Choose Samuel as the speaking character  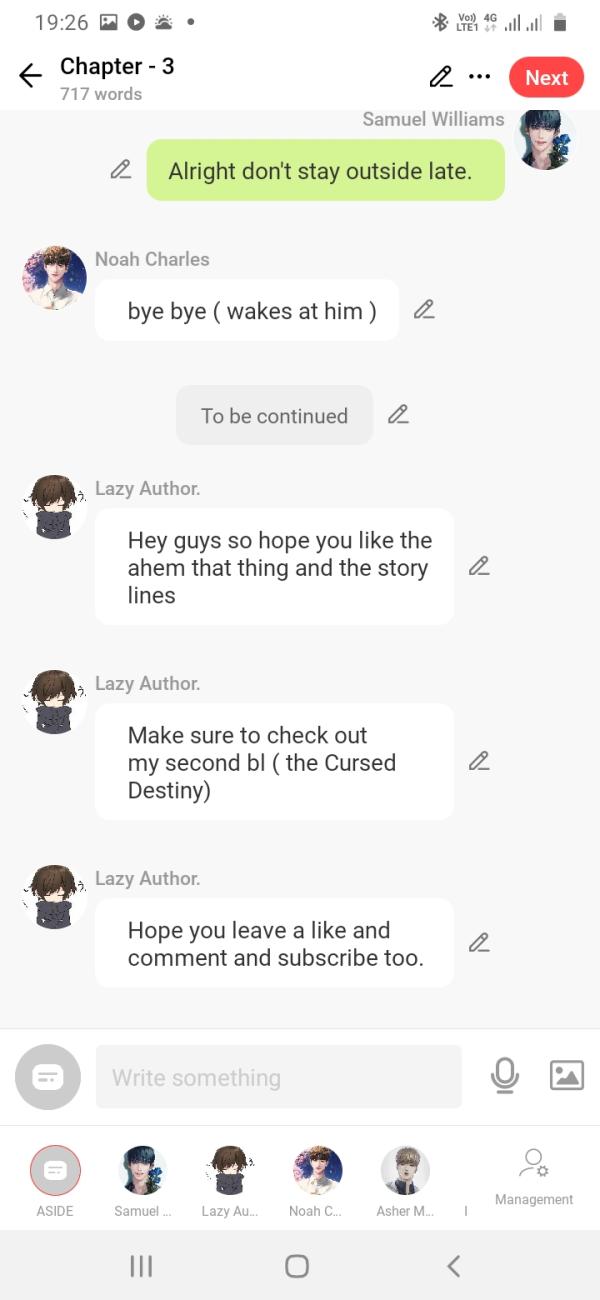[143, 1171]
